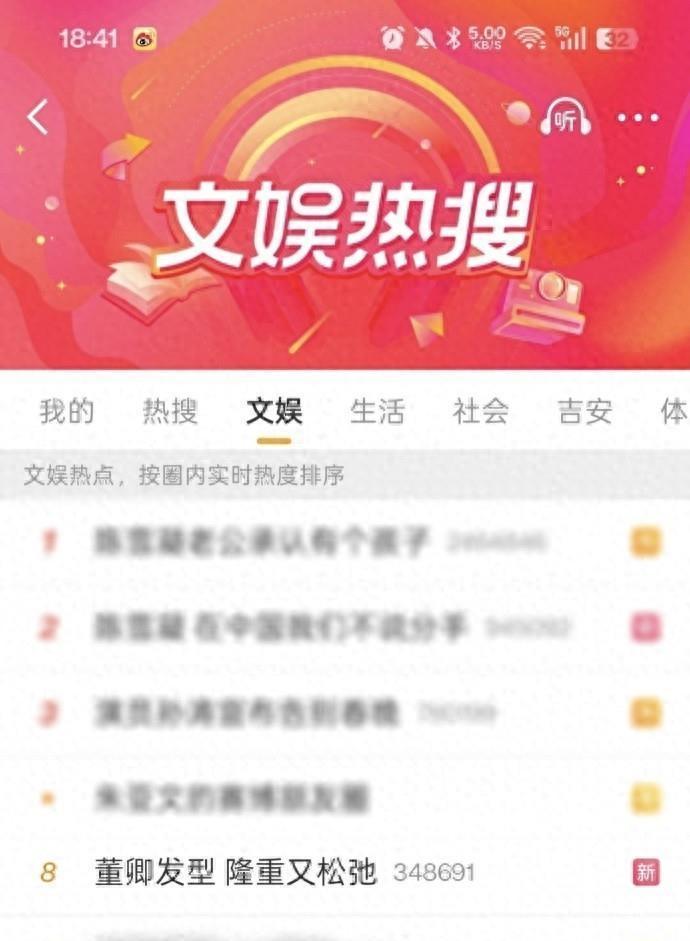690x941 pixels.
Task: Open the 听 listen headphone icon
Action: (565, 118)
